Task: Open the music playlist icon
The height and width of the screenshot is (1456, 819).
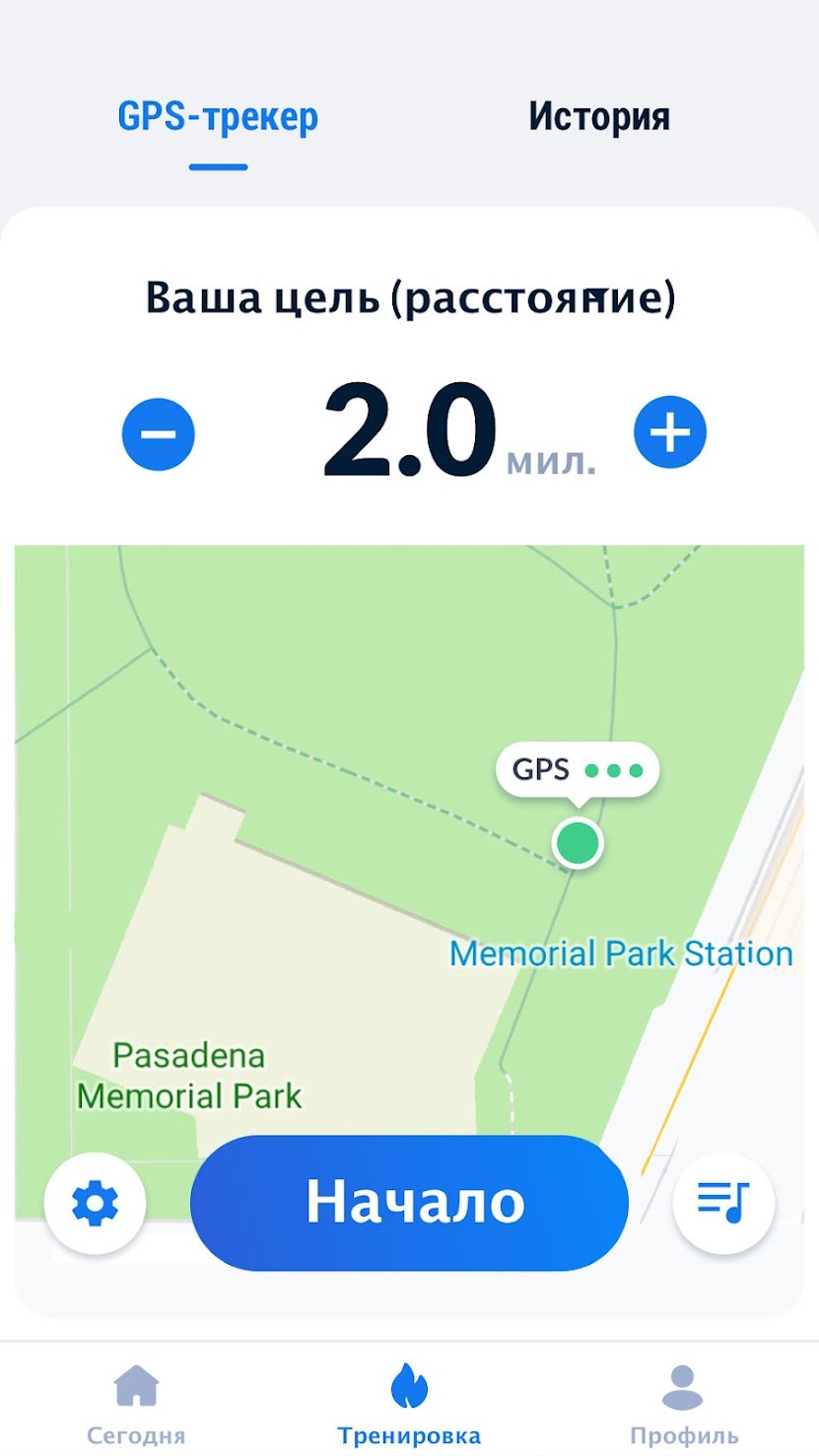Action: click(x=723, y=1203)
